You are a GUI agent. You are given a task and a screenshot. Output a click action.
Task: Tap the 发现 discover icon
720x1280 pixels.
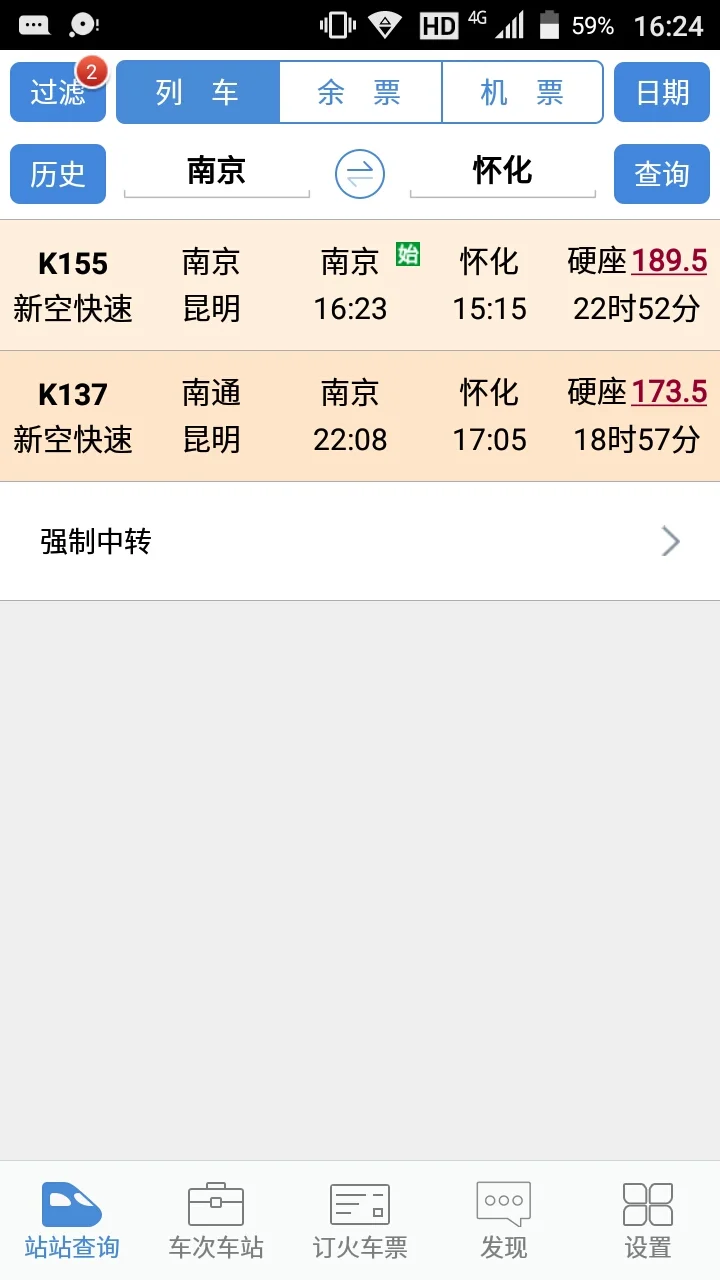502,1218
